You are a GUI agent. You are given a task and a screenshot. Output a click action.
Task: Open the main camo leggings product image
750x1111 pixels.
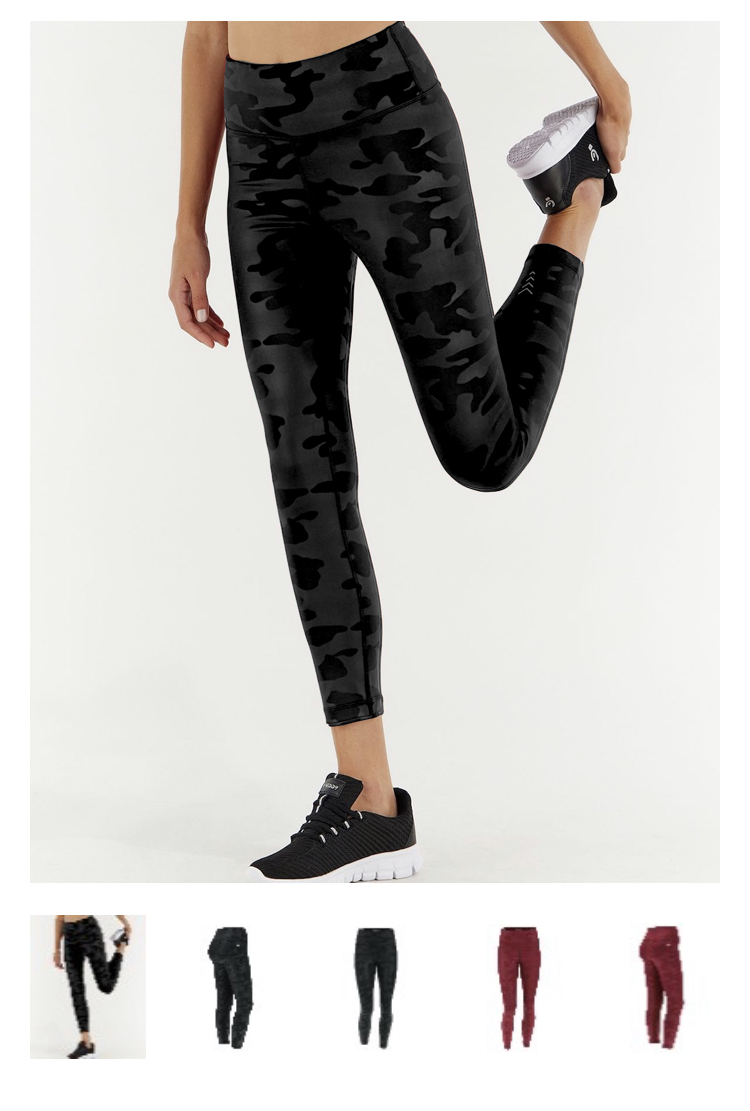tap(374, 451)
